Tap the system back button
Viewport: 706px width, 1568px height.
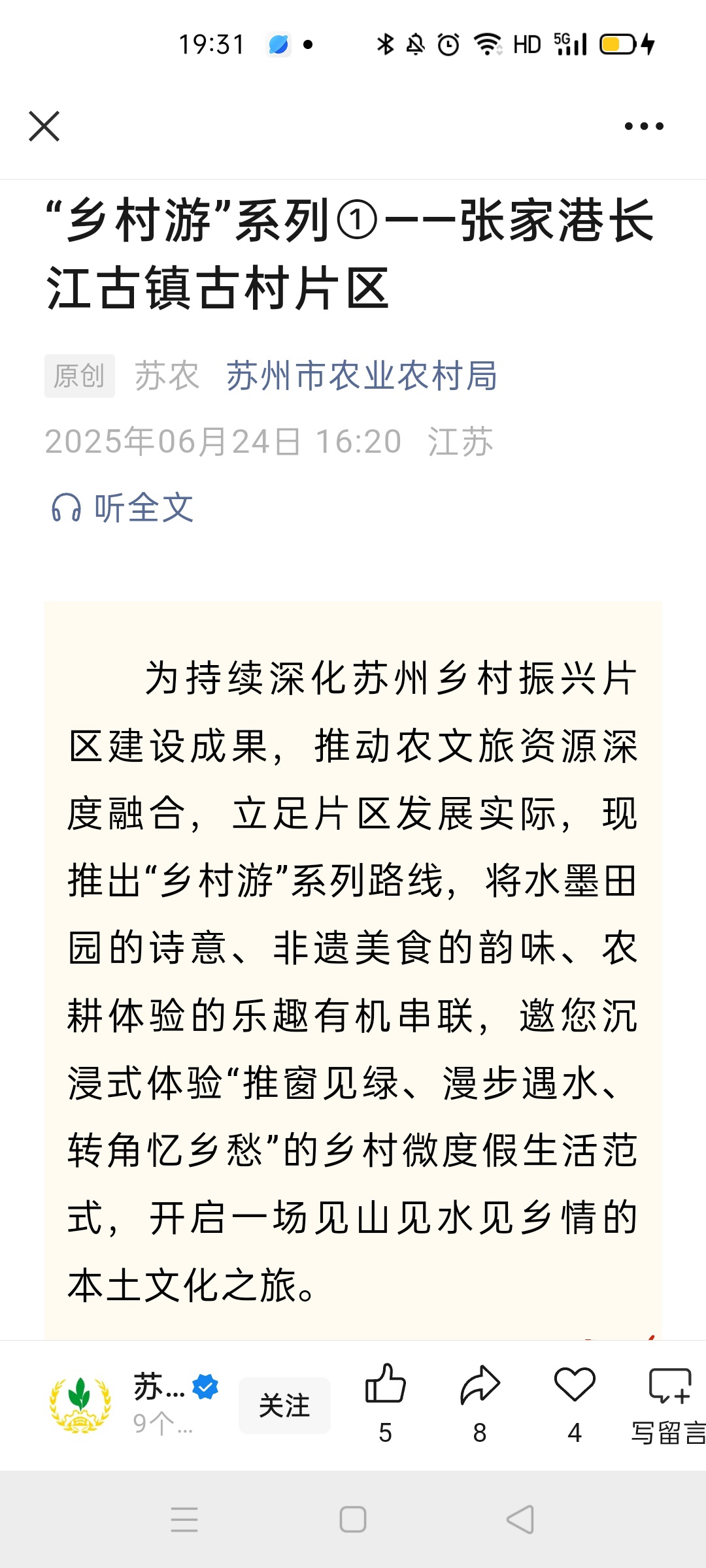[521, 1519]
